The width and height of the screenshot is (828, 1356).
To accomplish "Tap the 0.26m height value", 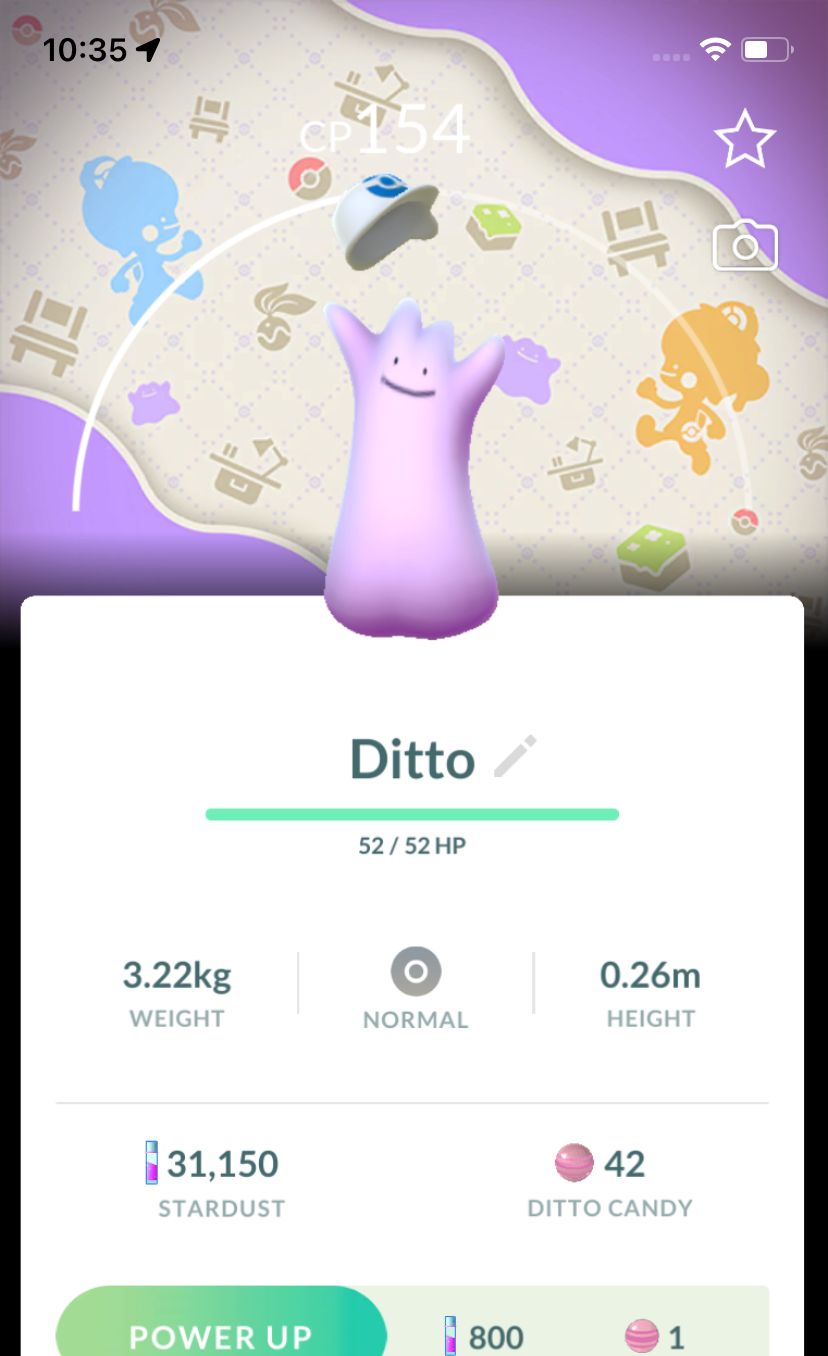I will pos(650,974).
